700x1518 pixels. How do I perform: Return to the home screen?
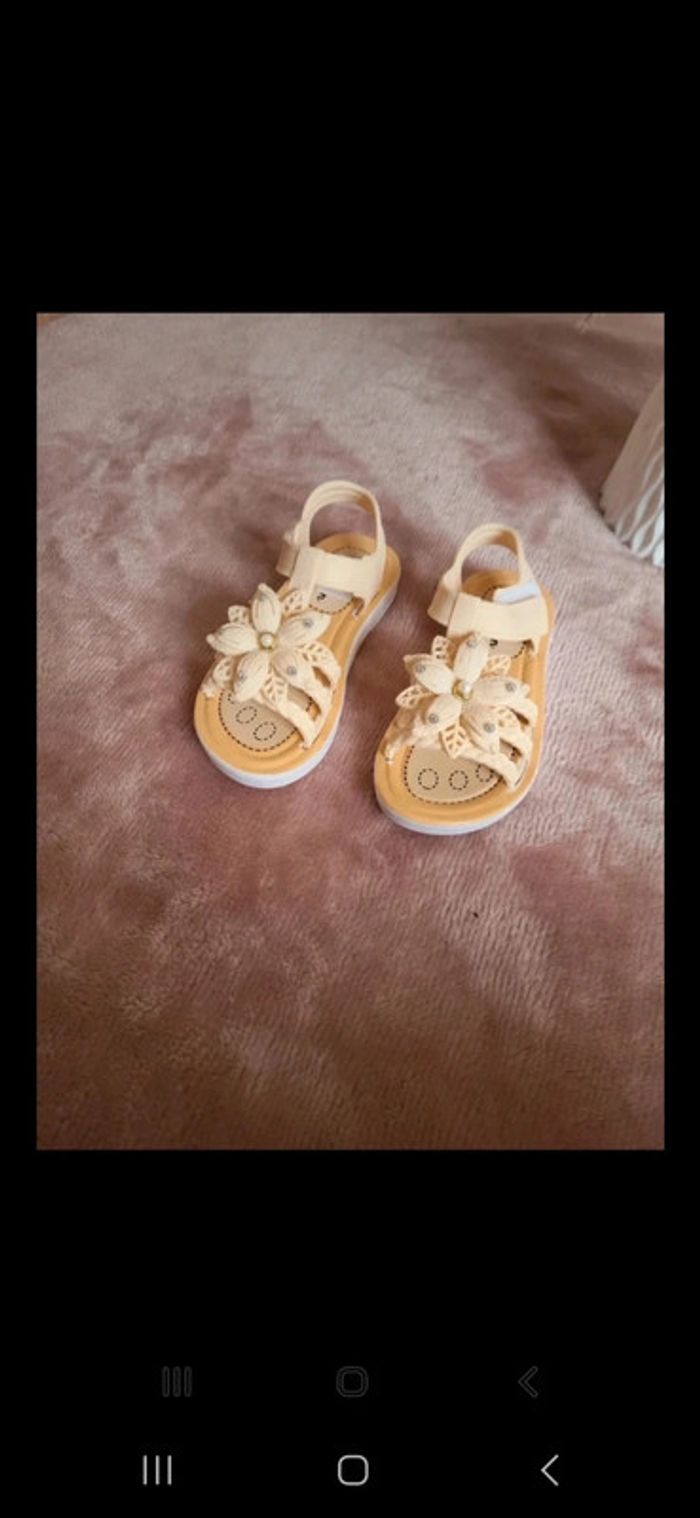(x=352, y=1470)
